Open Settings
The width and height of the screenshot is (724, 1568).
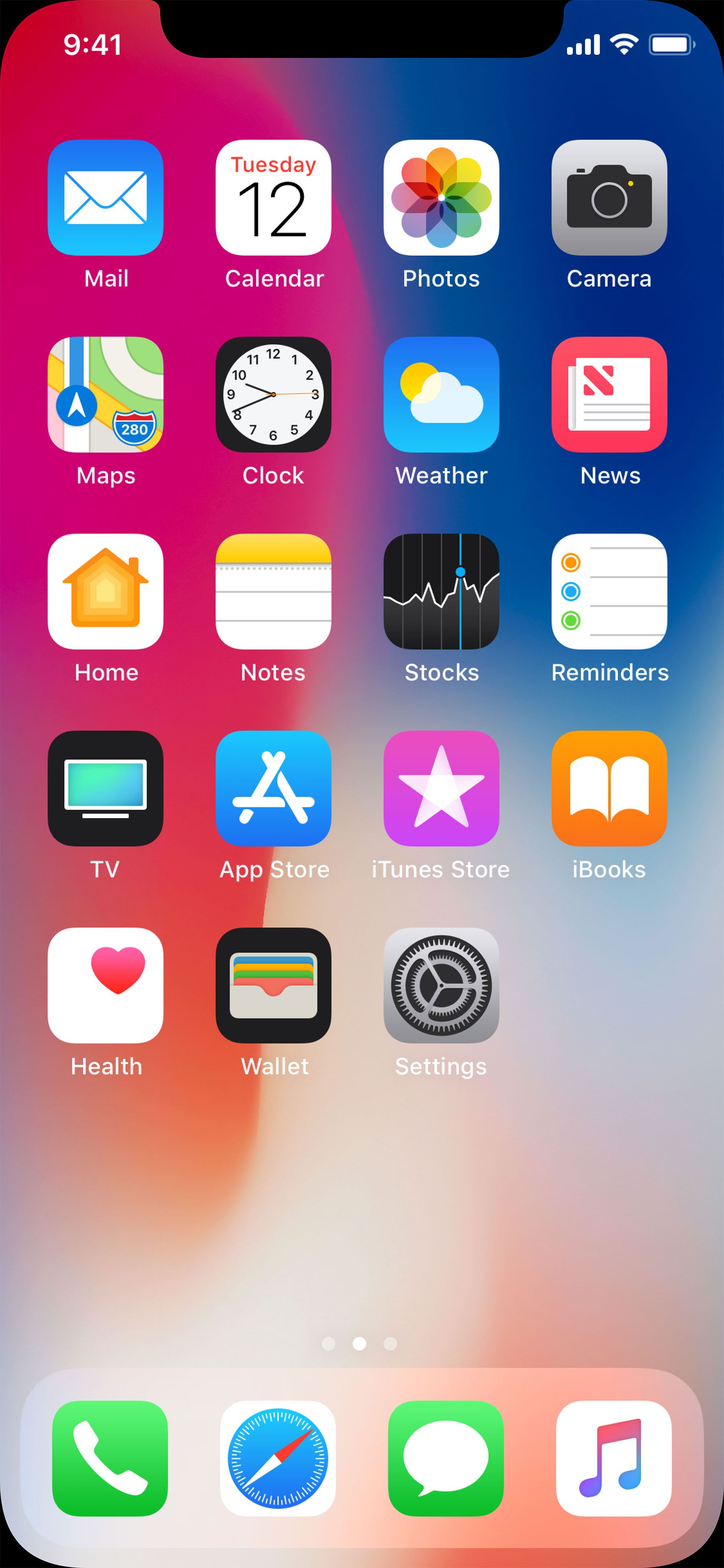tap(442, 986)
